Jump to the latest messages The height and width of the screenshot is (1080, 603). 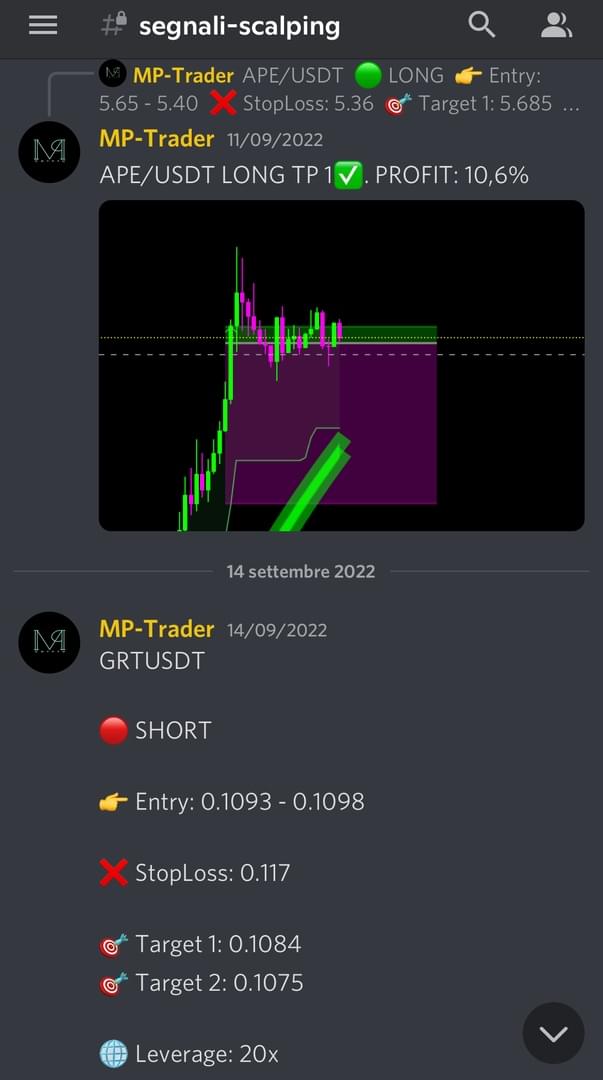coord(553,1032)
